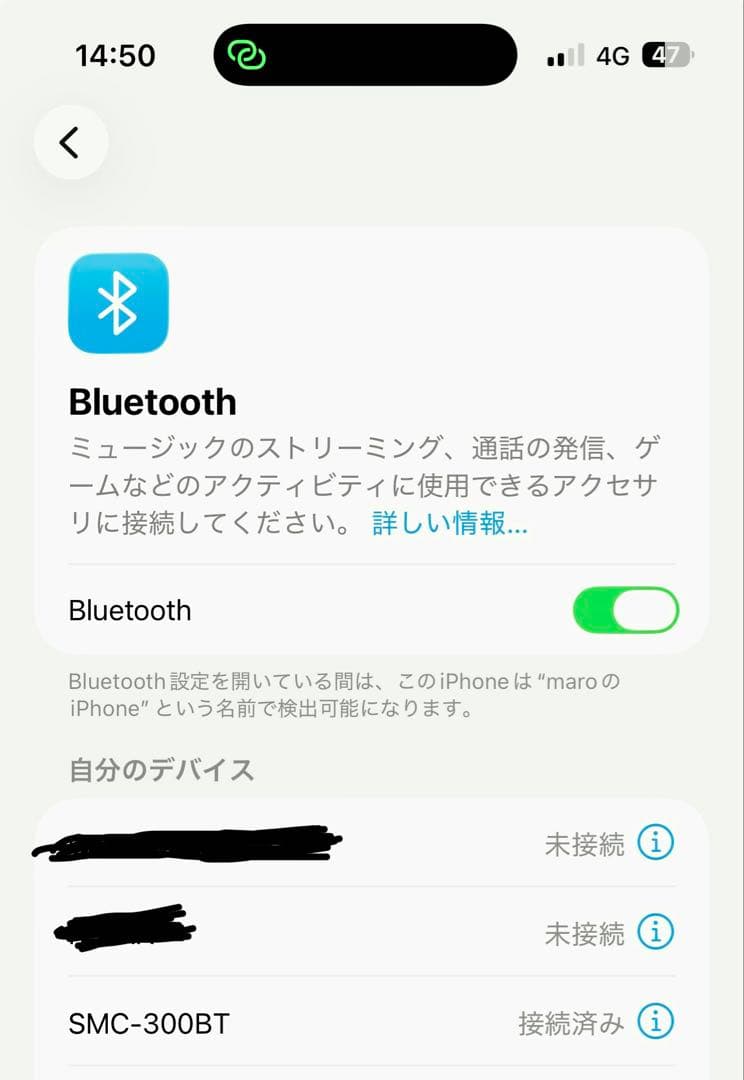The image size is (744, 1080).
Task: Tap the Bluetooth app icon
Action: (x=117, y=303)
